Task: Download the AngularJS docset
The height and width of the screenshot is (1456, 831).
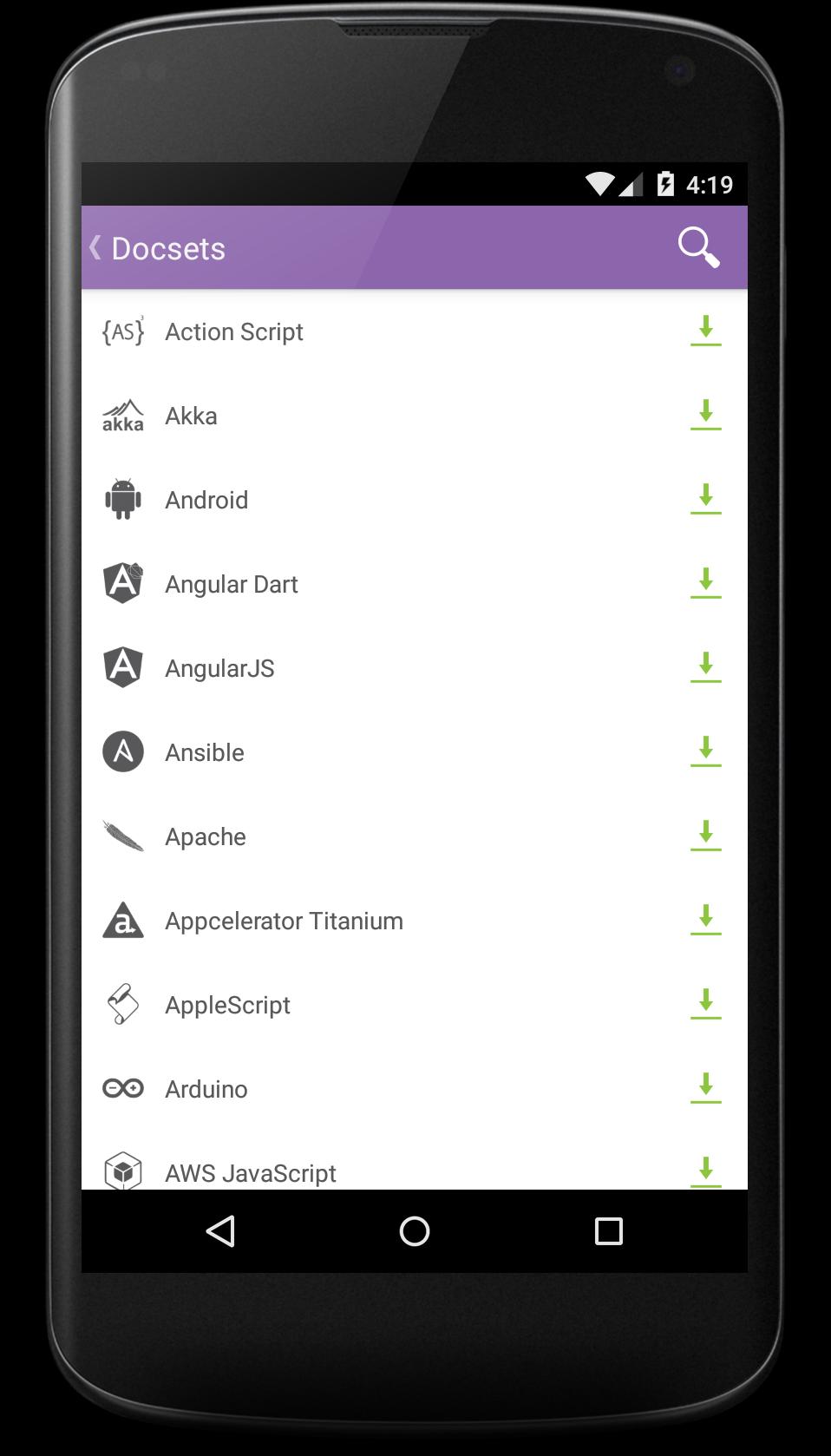Action: point(705,668)
